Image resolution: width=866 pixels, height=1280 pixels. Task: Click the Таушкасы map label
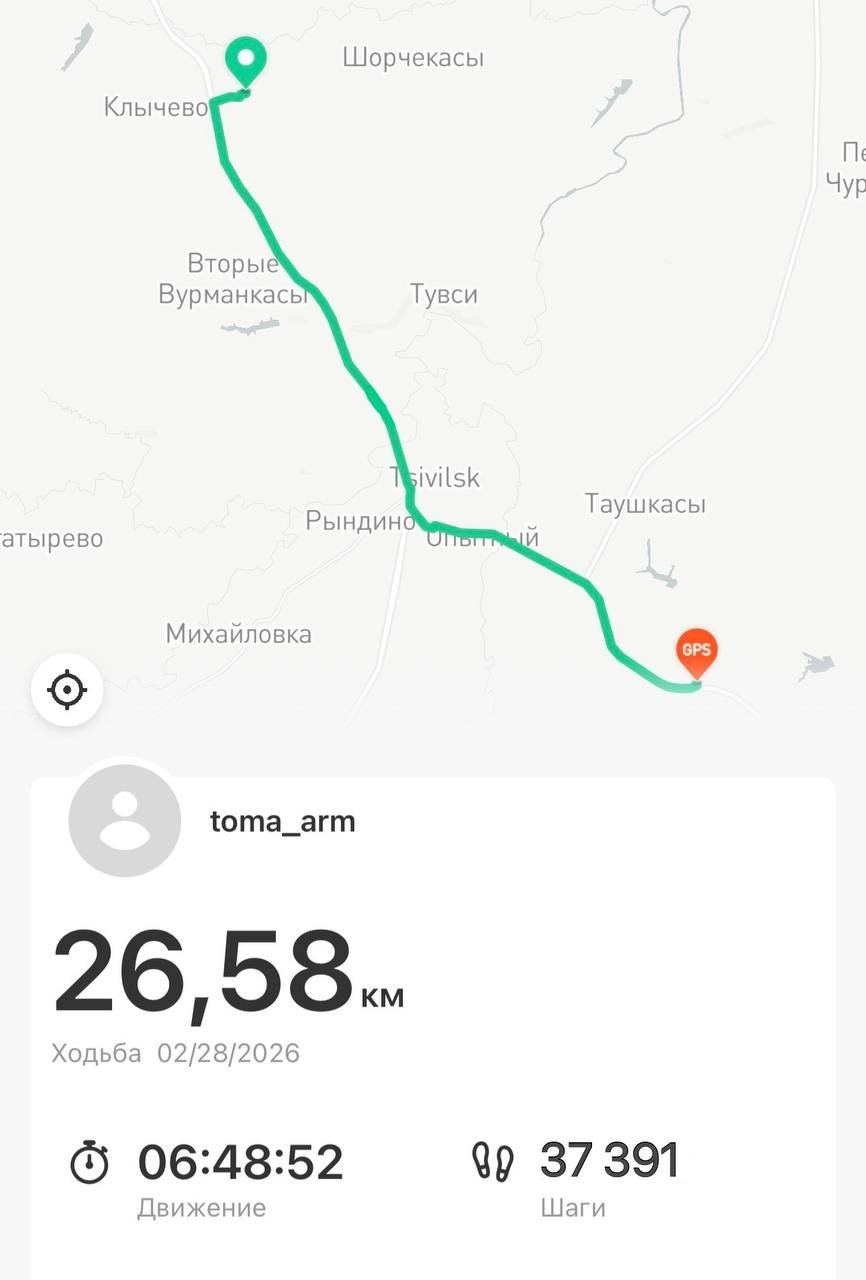(x=645, y=502)
